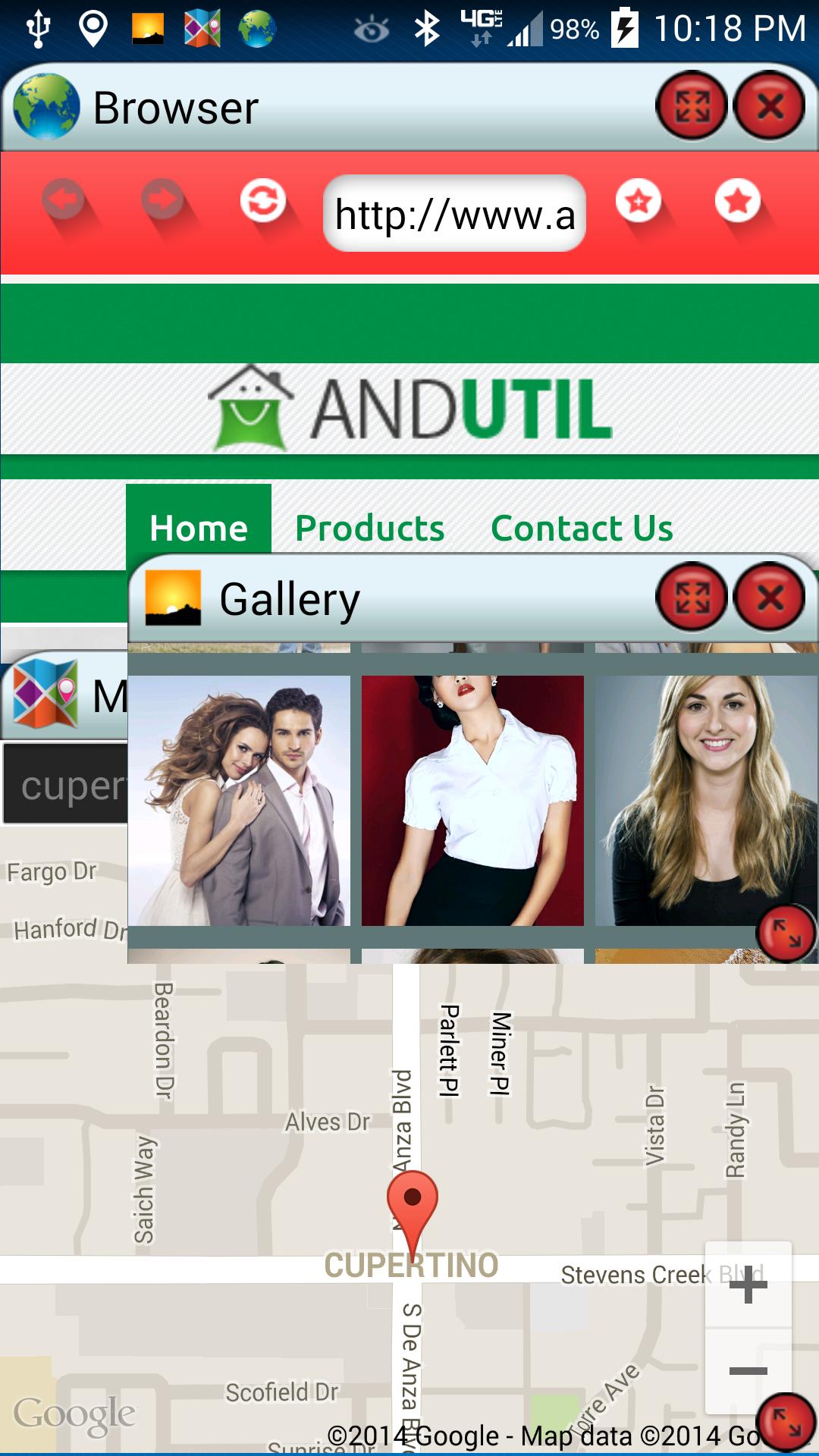Viewport: 819px width, 1456px height.
Task: Open the Products section of AndUtil site
Action: click(x=370, y=527)
